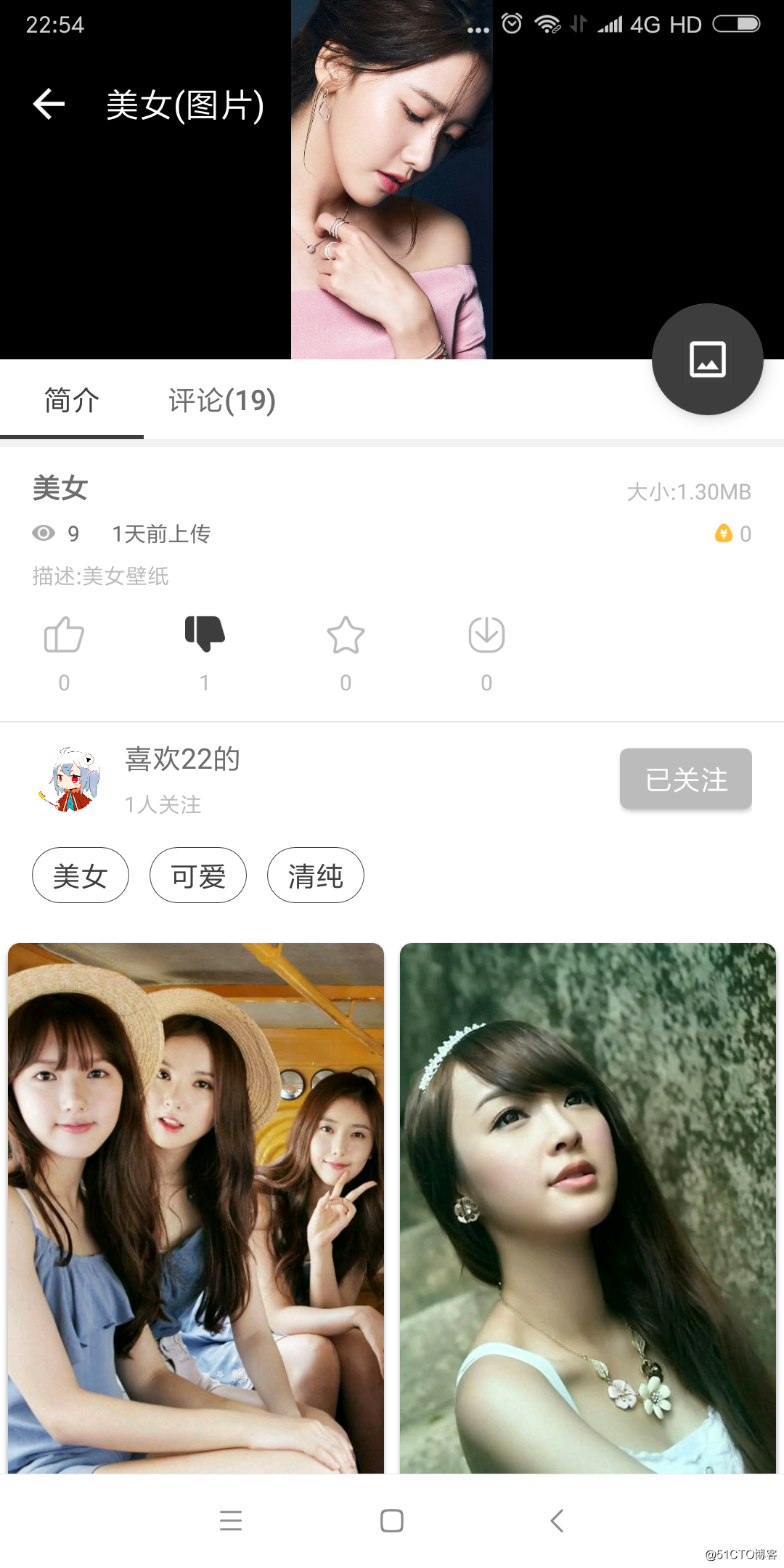
Task: Tap the back arrow to return
Action: click(x=48, y=103)
